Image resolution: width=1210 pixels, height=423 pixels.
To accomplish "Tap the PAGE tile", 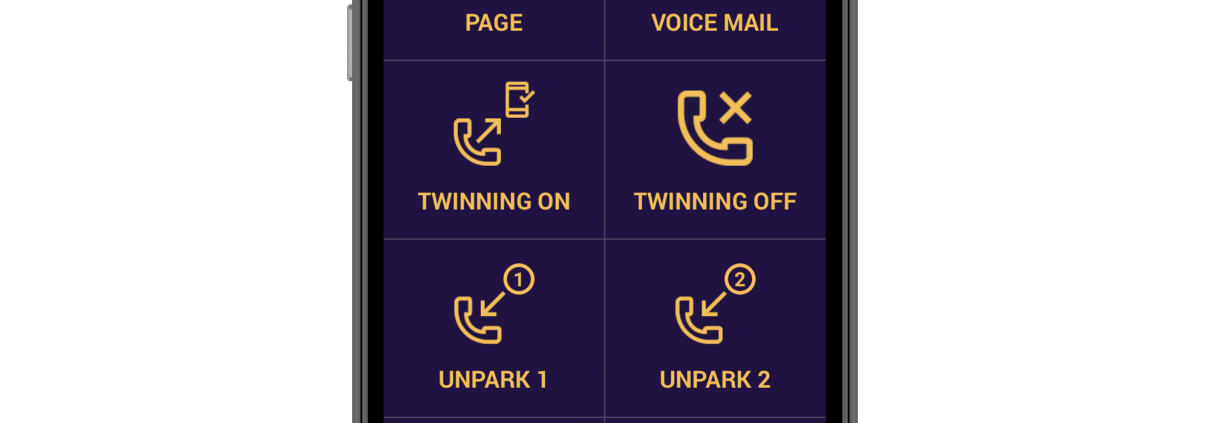I will point(494,25).
